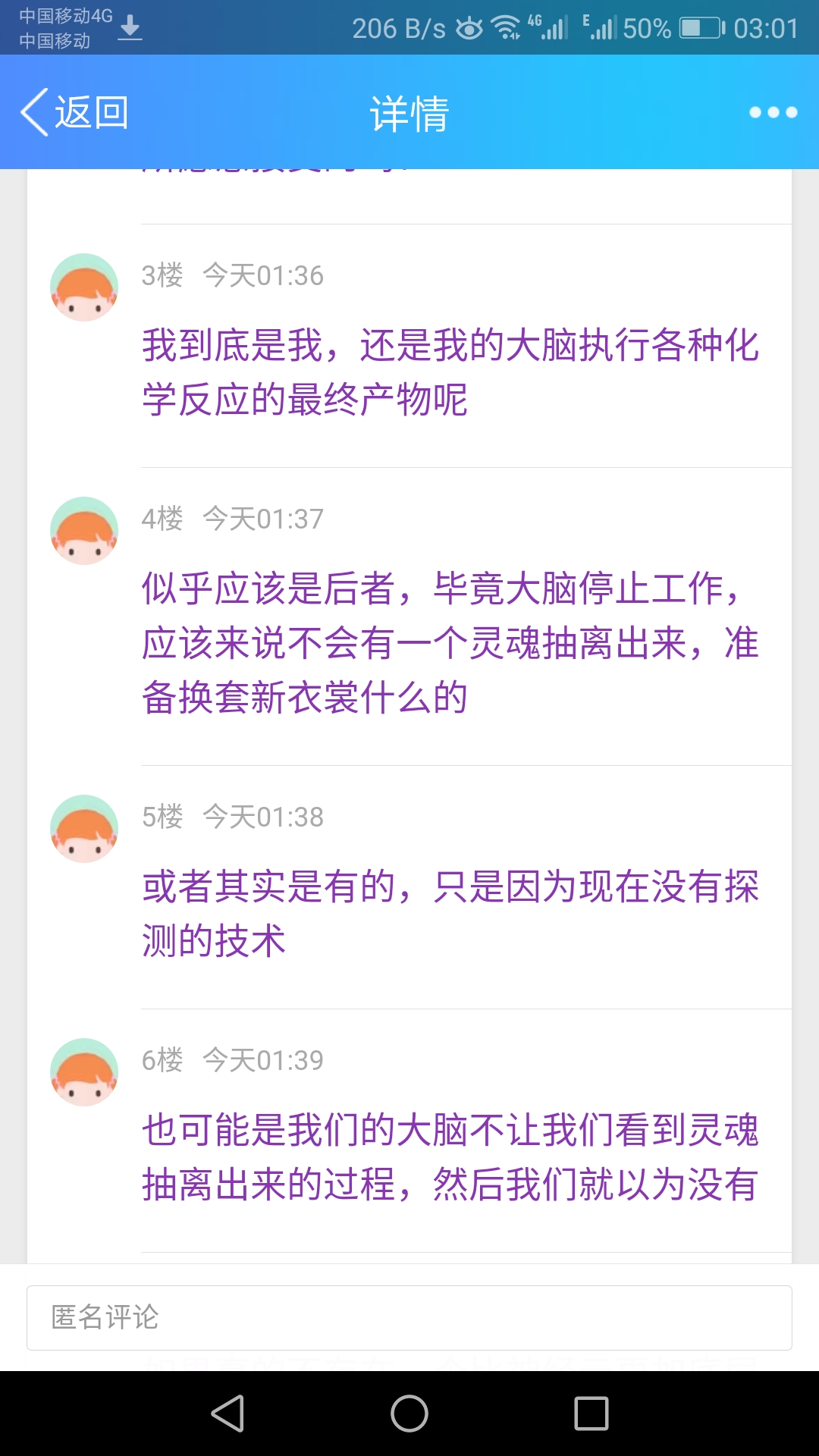Tap the avatar on the 3楼 comment
The height and width of the screenshot is (1456, 819).
84,287
